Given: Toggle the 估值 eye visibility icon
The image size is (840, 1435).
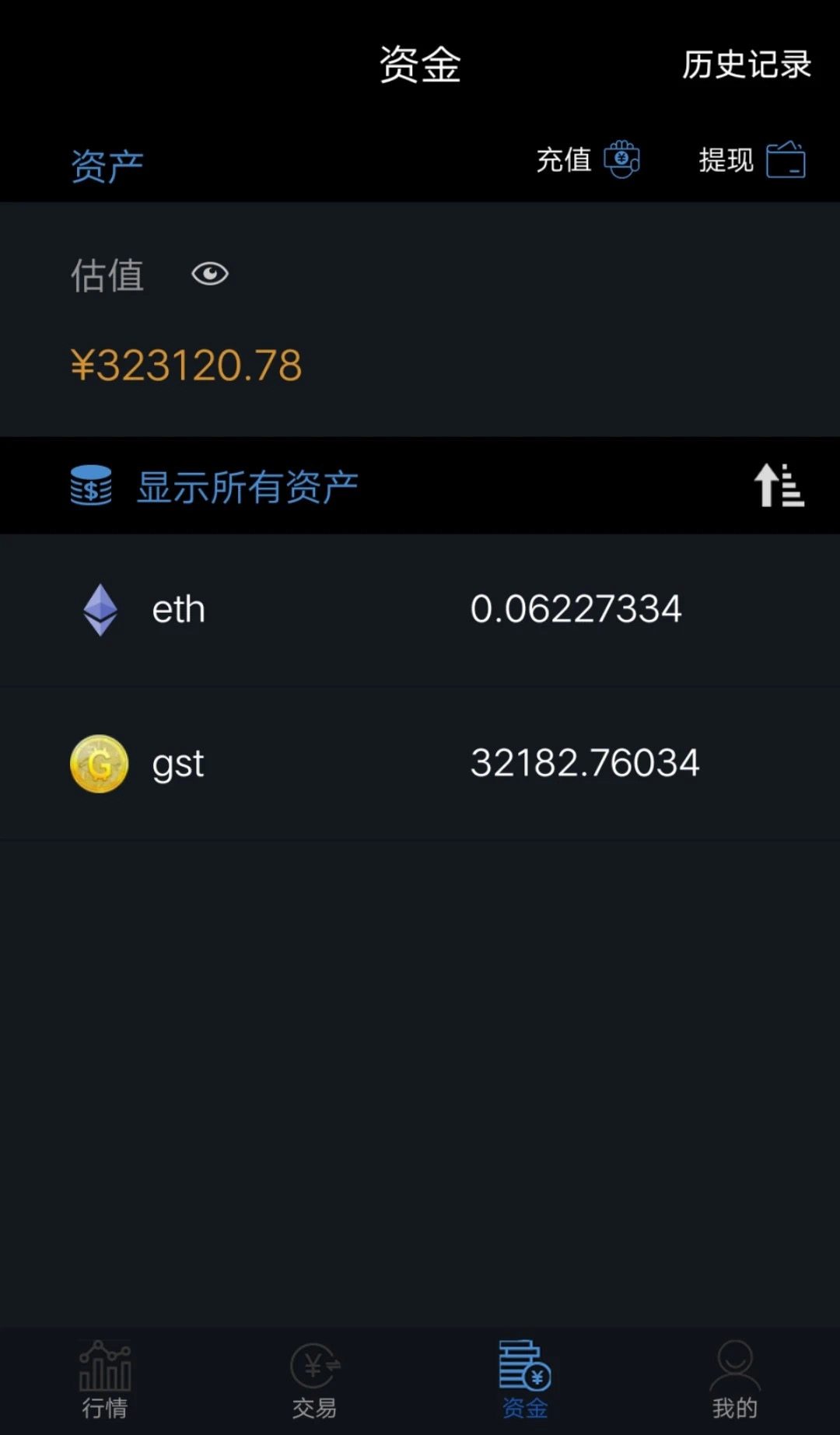Looking at the screenshot, I should 210,274.
